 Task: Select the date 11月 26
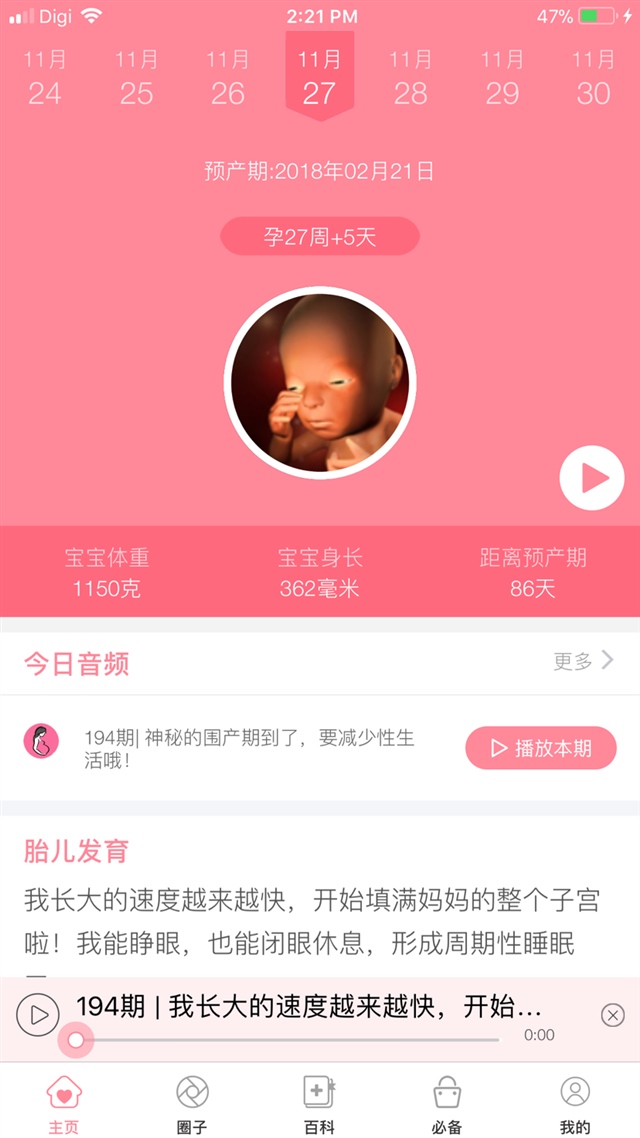tap(228, 77)
